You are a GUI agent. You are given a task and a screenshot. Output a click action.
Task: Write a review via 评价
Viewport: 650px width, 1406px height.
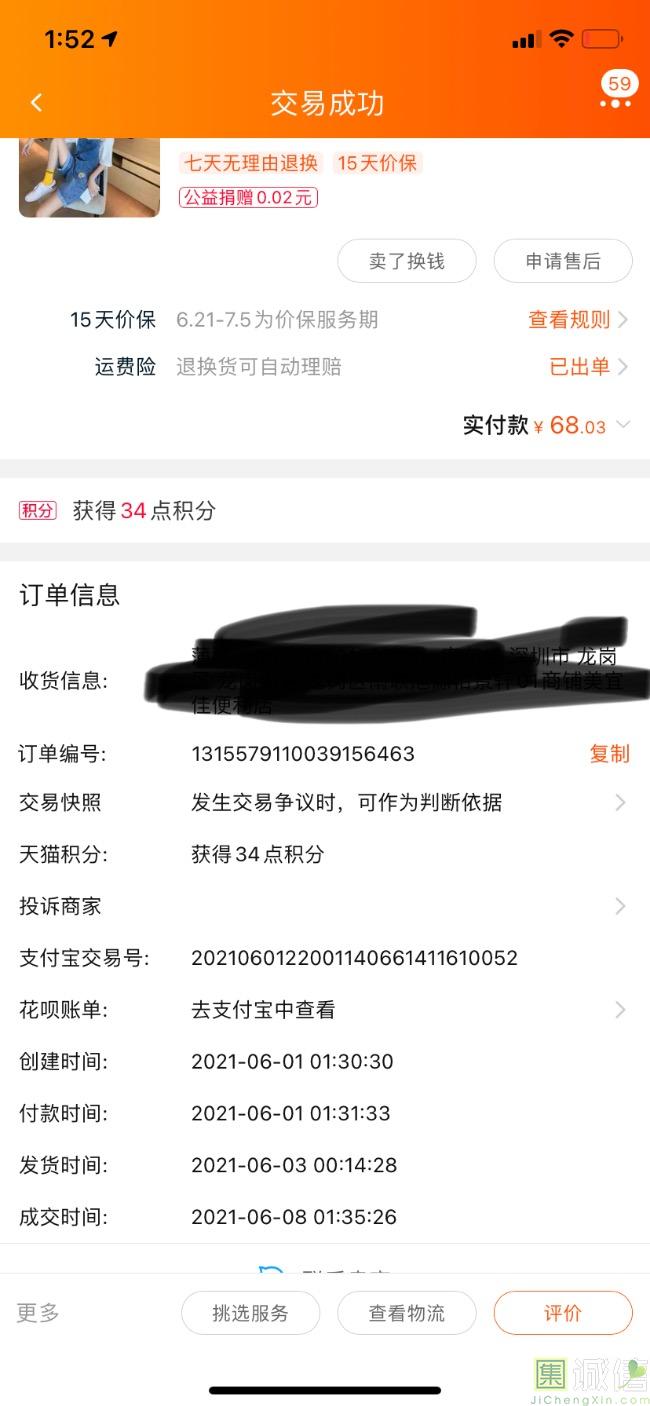coord(562,1313)
